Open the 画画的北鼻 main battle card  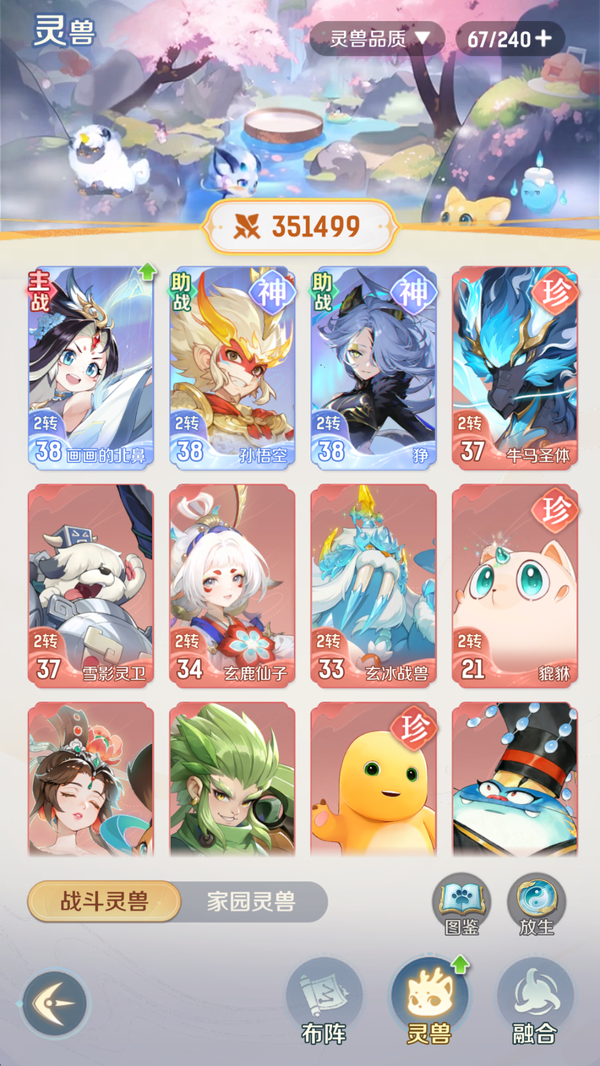pyautogui.click(x=91, y=366)
